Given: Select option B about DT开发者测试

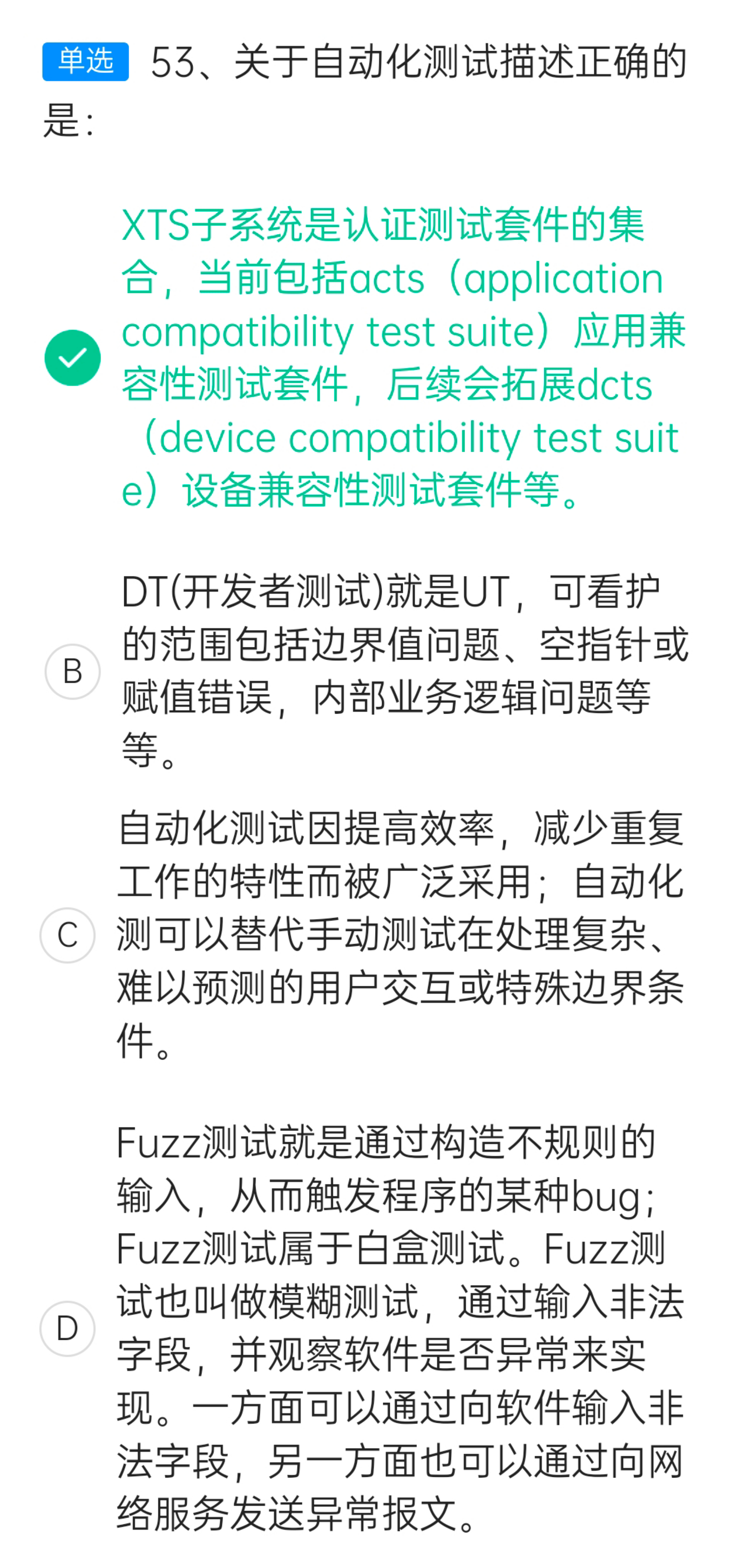Looking at the screenshot, I should (73, 671).
